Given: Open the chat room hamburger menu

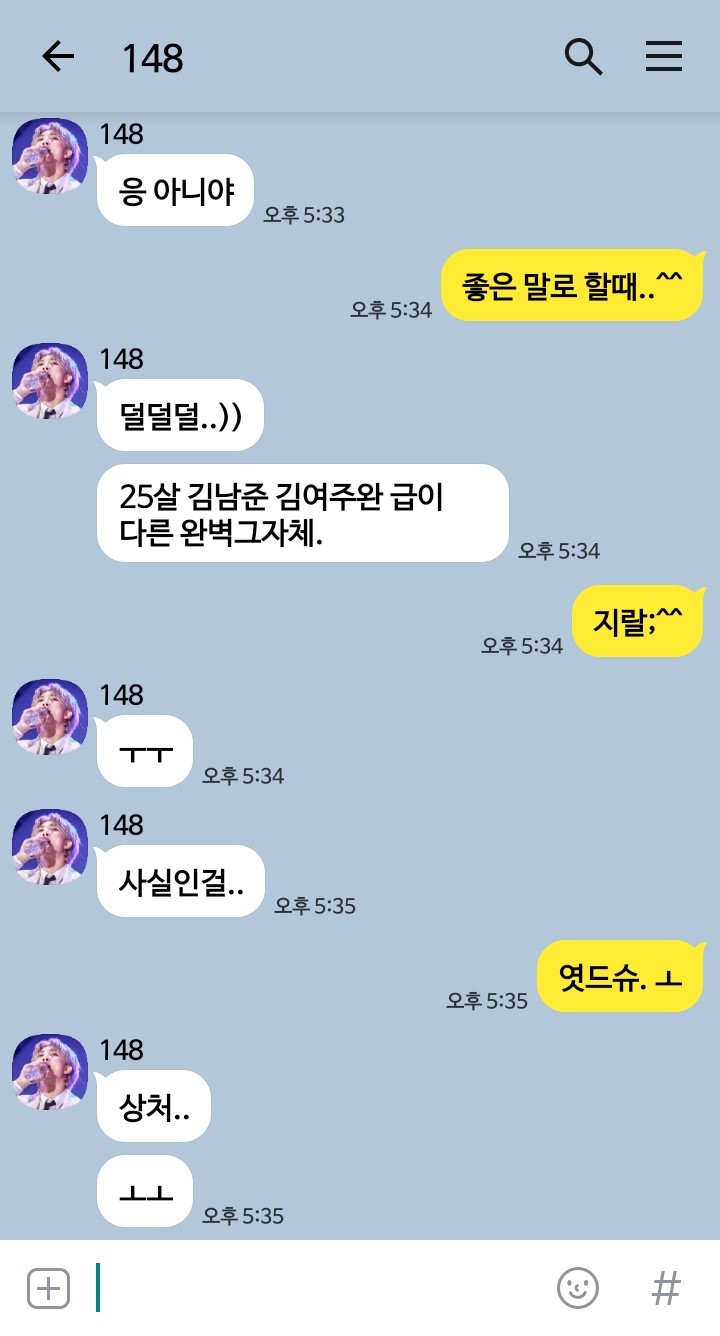Looking at the screenshot, I should [x=663, y=57].
